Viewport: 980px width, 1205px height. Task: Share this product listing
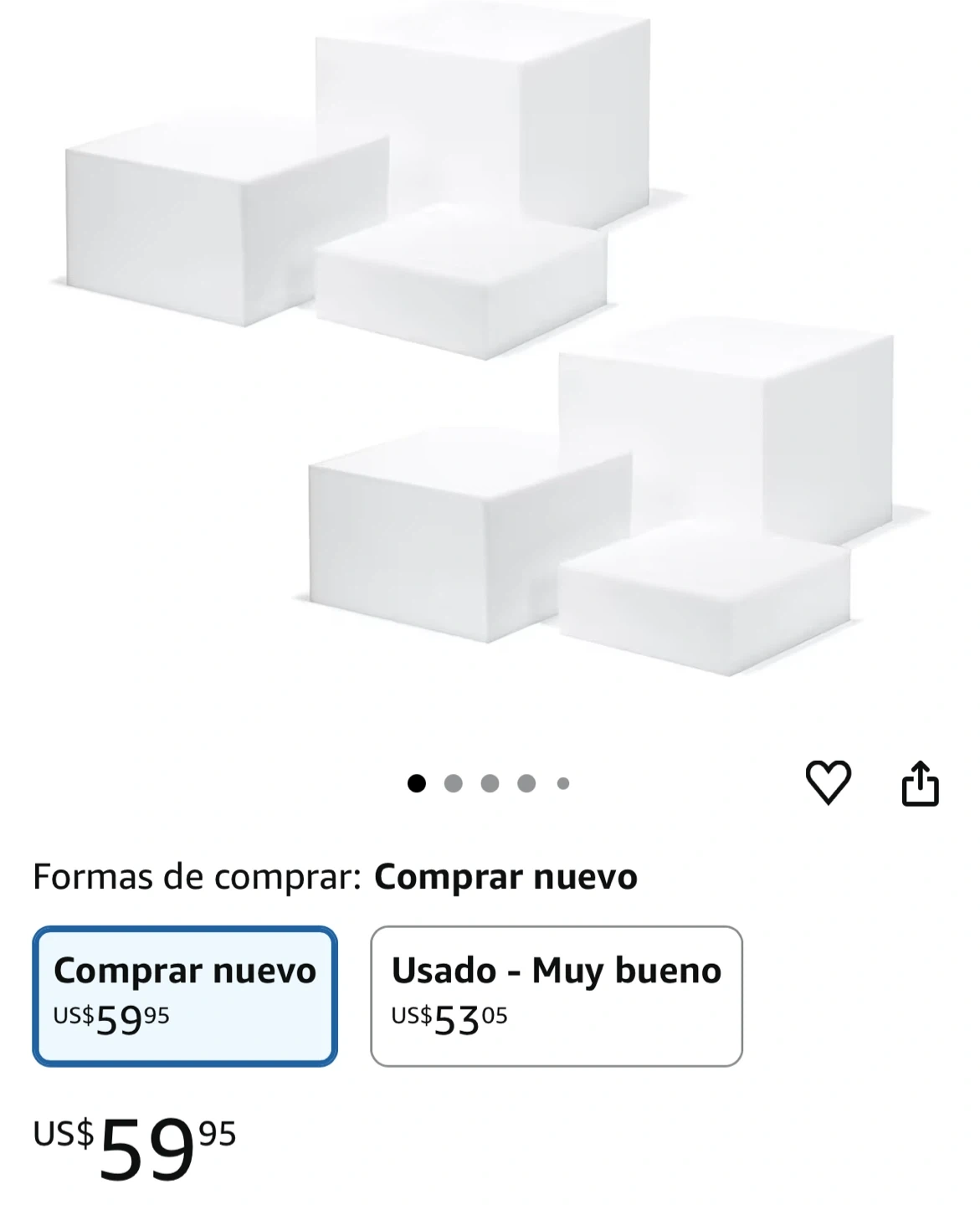(920, 784)
